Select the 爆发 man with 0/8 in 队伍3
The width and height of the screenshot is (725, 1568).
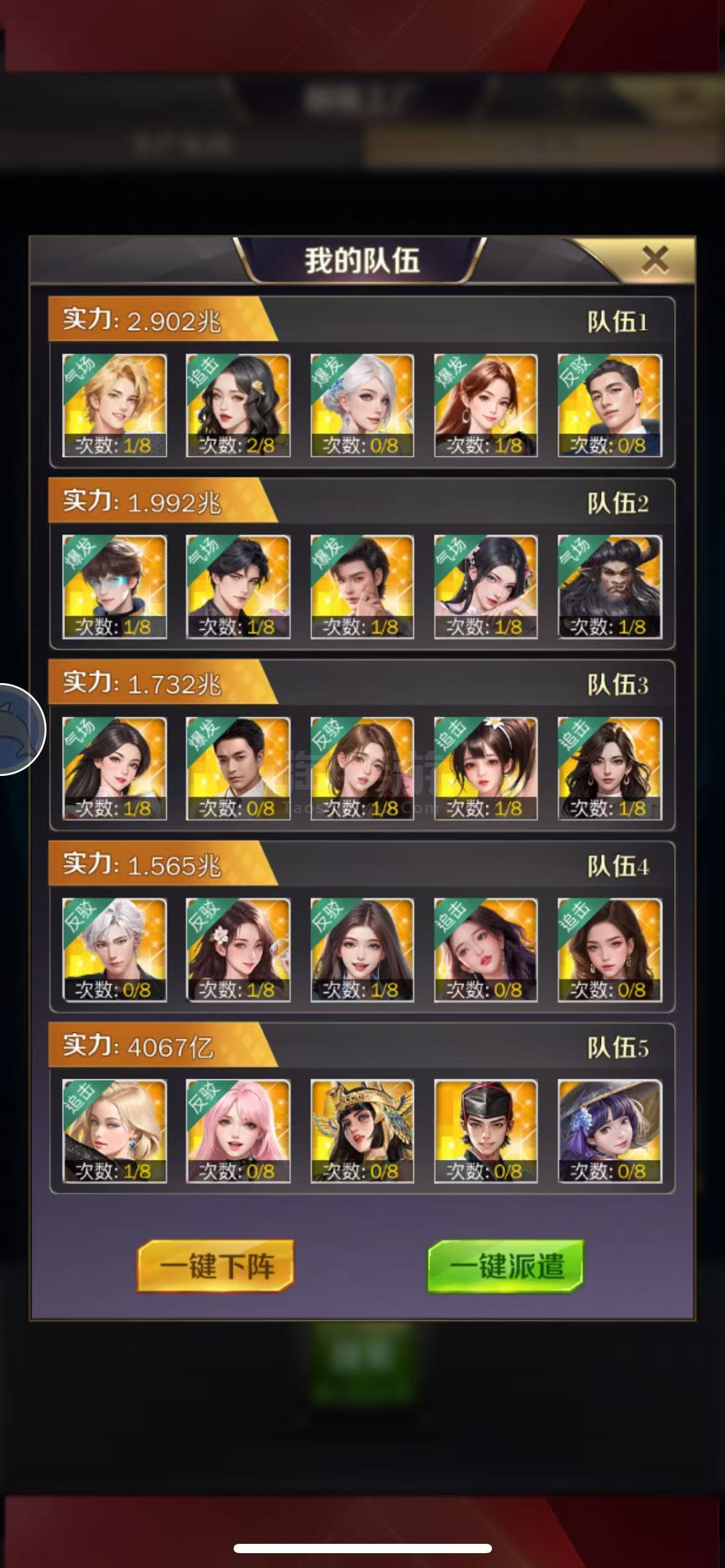239,769
